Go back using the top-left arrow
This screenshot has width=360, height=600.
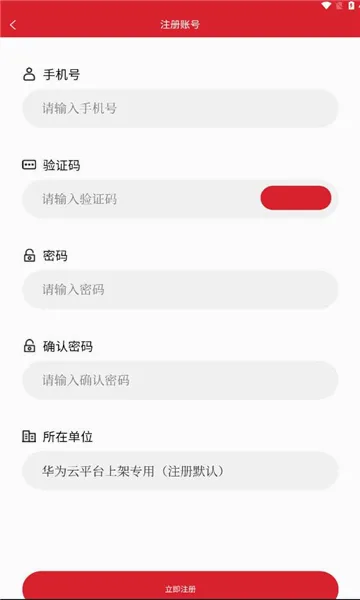coord(13,25)
